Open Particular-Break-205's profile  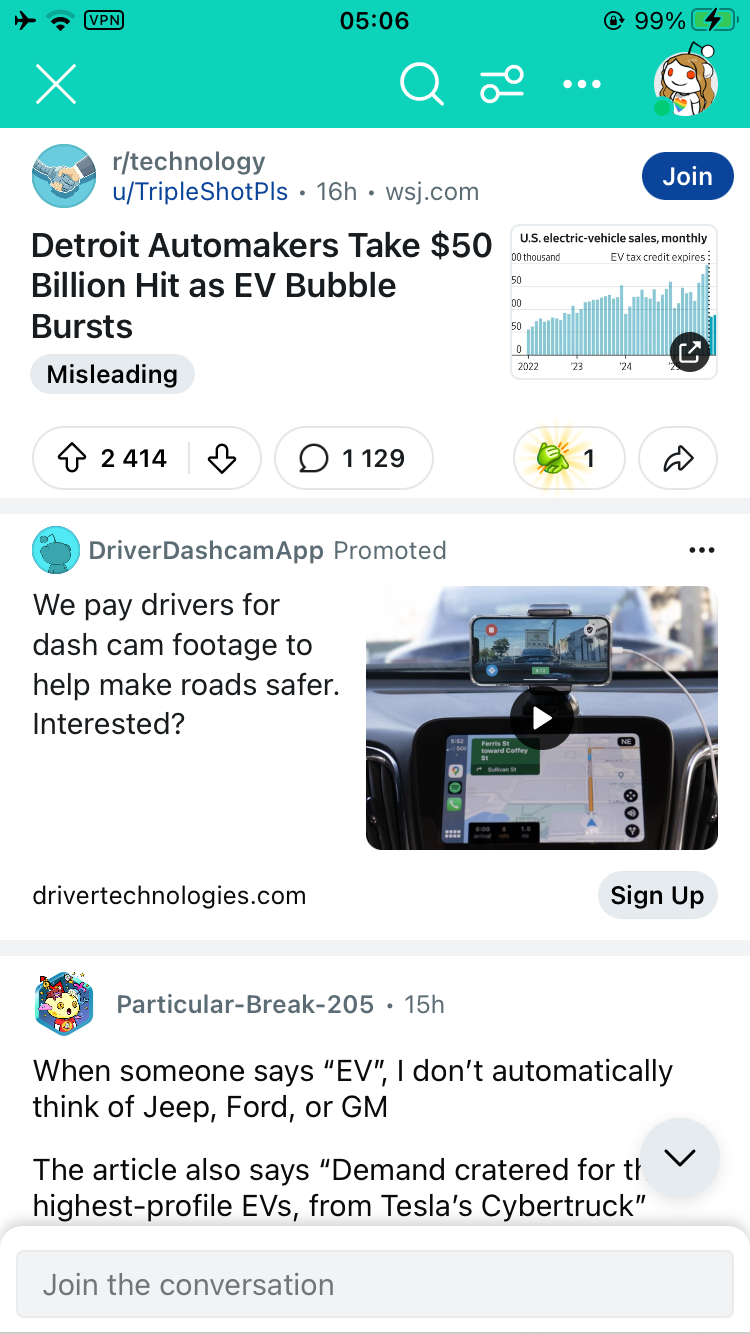point(245,1004)
